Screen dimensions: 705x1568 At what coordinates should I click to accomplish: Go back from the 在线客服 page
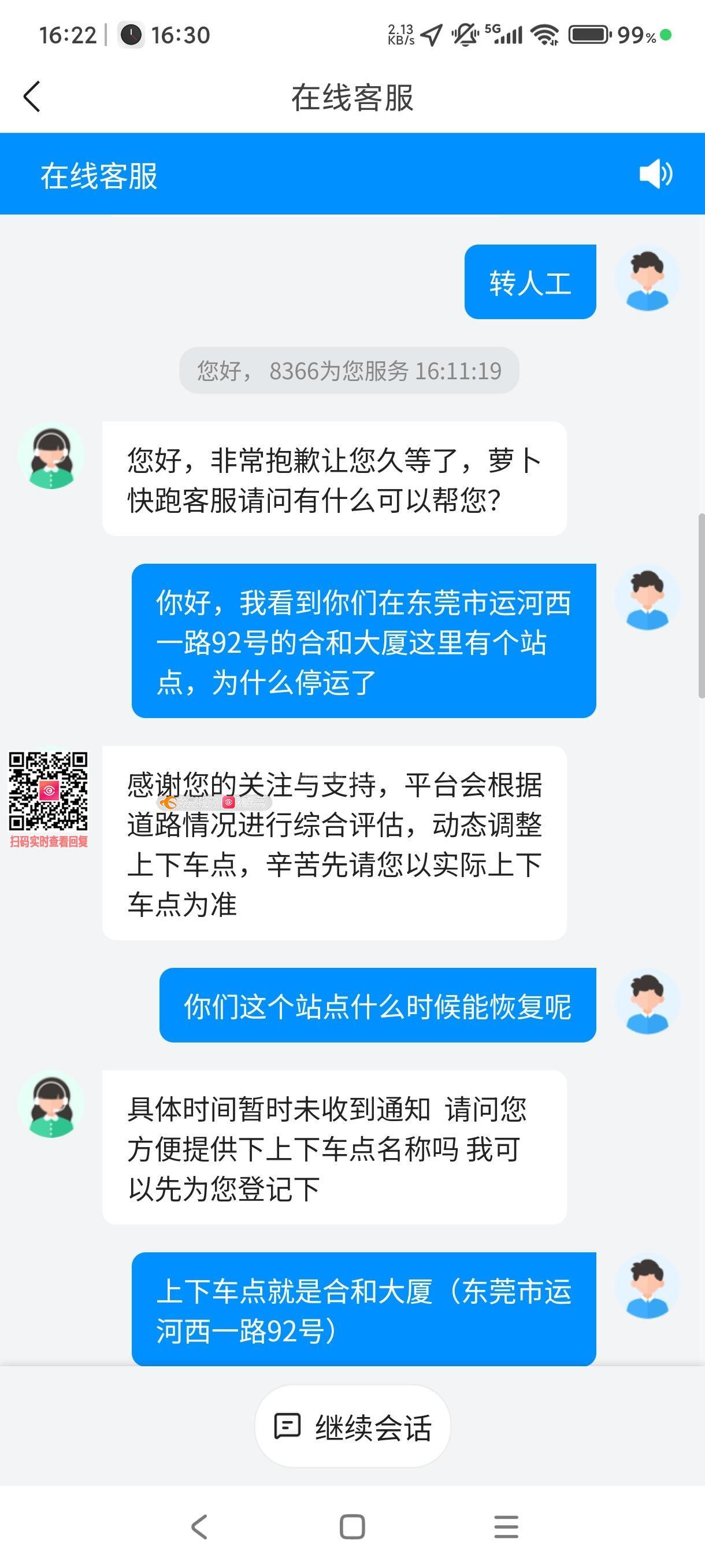coord(32,97)
